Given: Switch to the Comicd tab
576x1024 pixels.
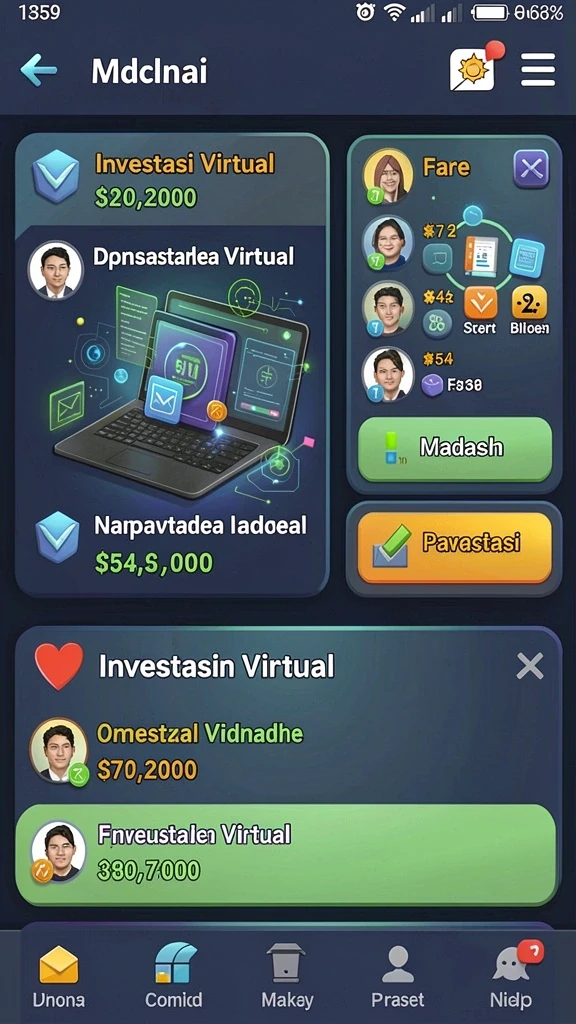Looking at the screenshot, I should point(174,976).
